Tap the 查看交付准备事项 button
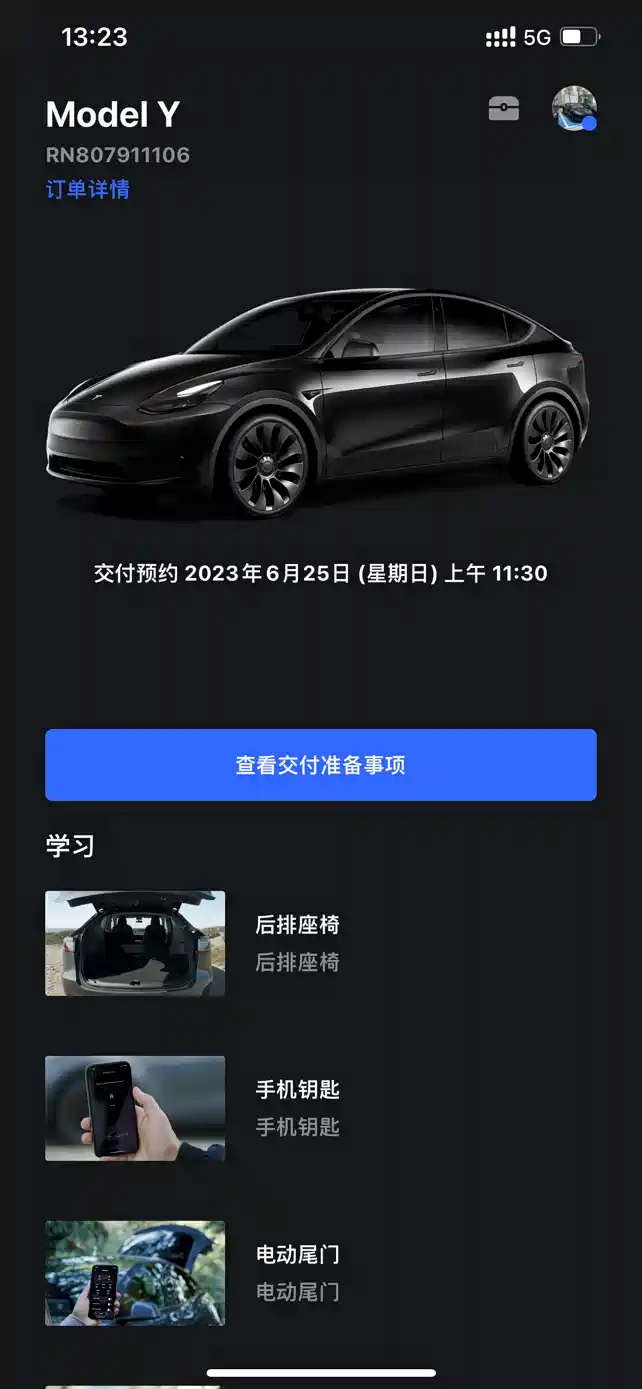Screen dimensions: 642x1389 point(320,765)
